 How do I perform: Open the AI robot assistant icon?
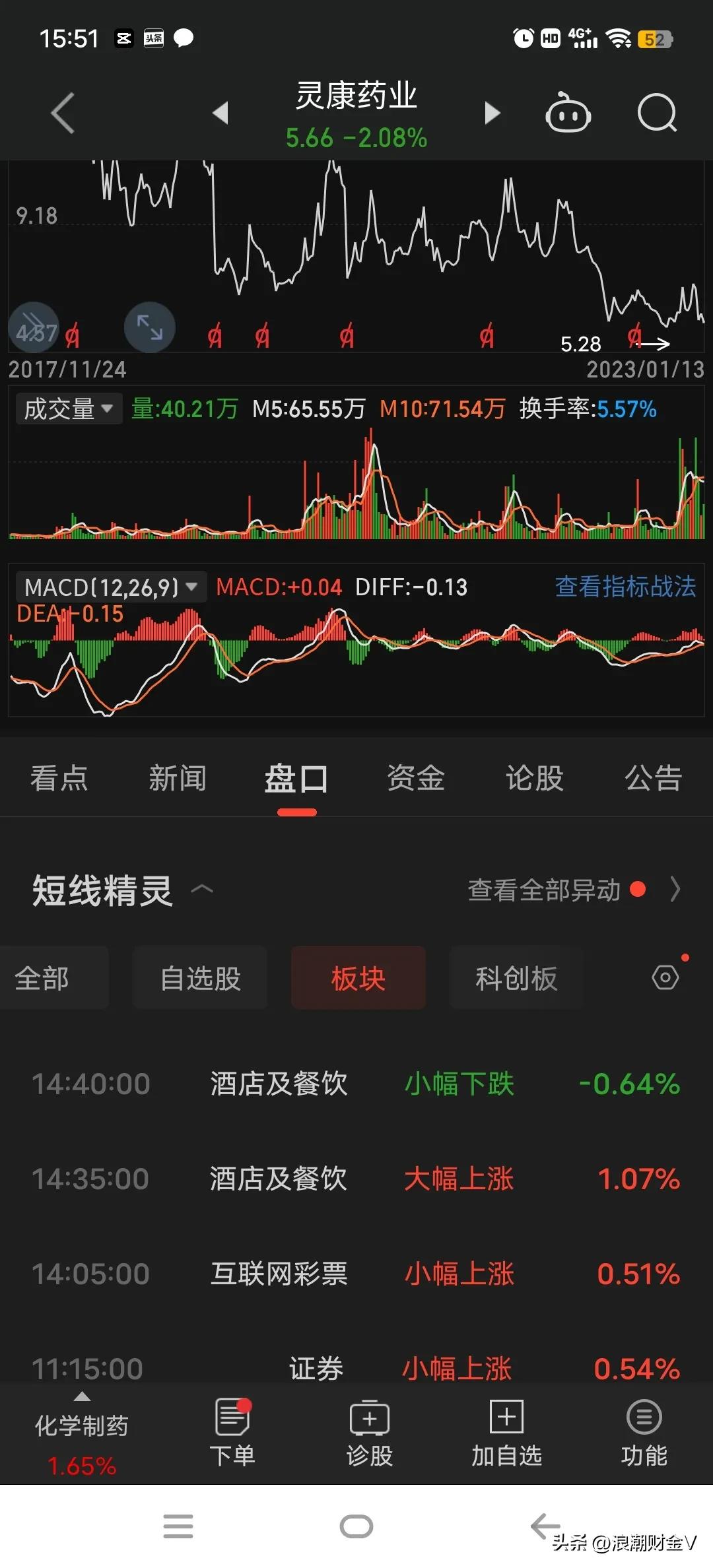pos(568,114)
